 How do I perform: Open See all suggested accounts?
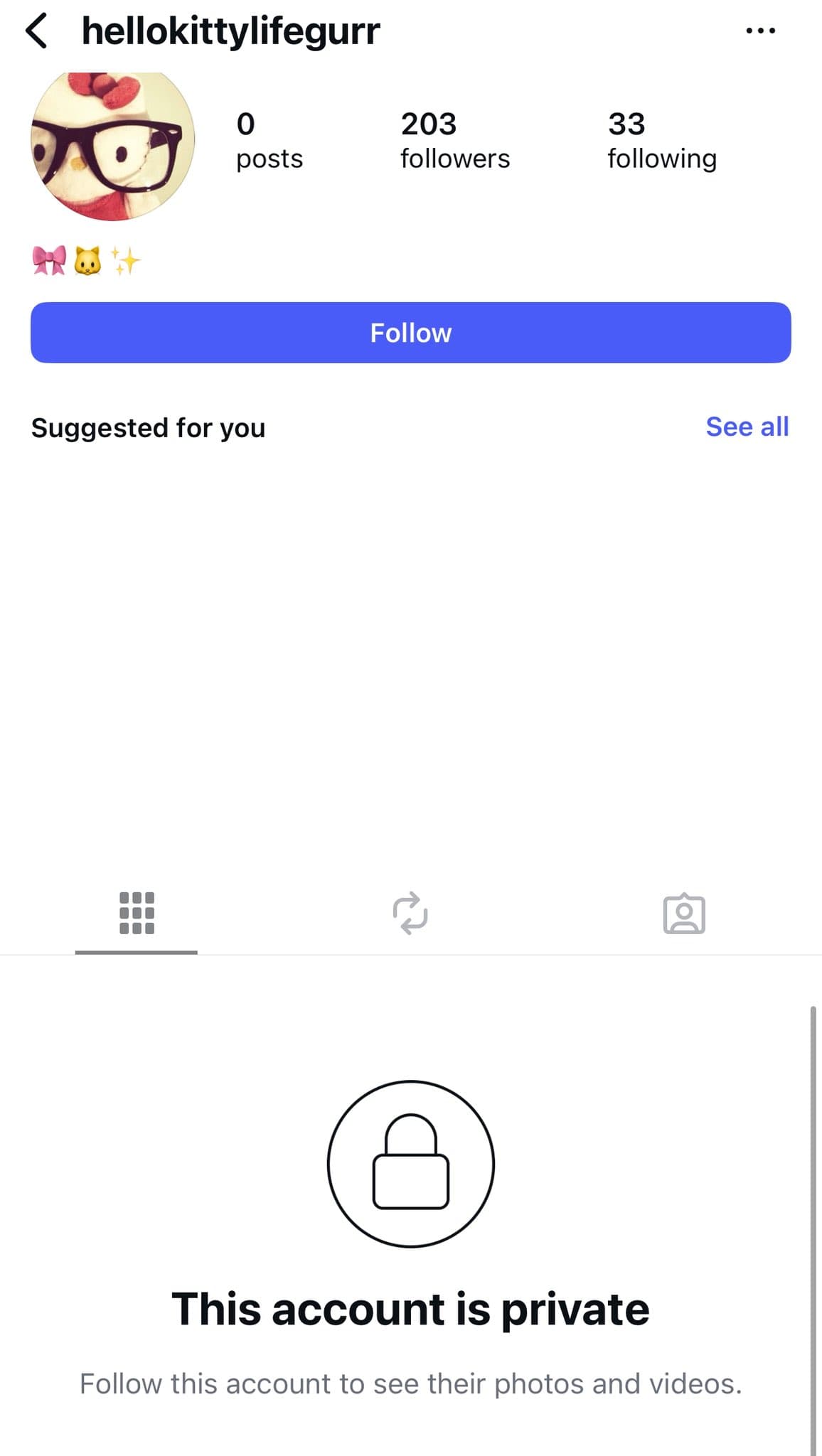[x=747, y=427]
